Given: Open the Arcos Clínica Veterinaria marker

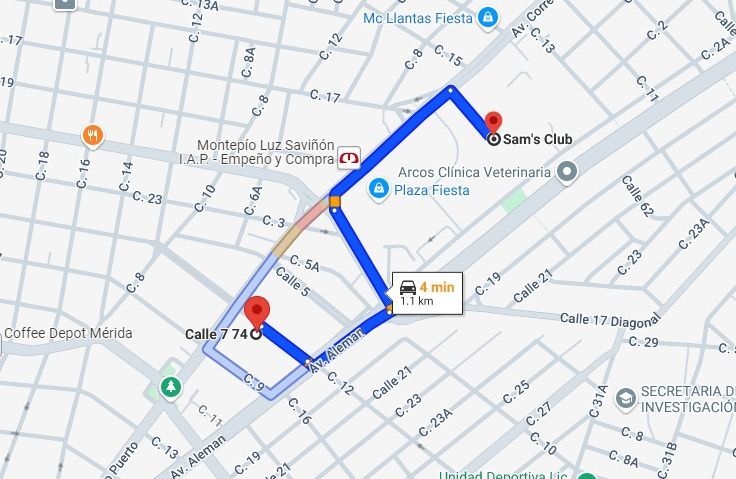Looking at the screenshot, I should tap(567, 173).
